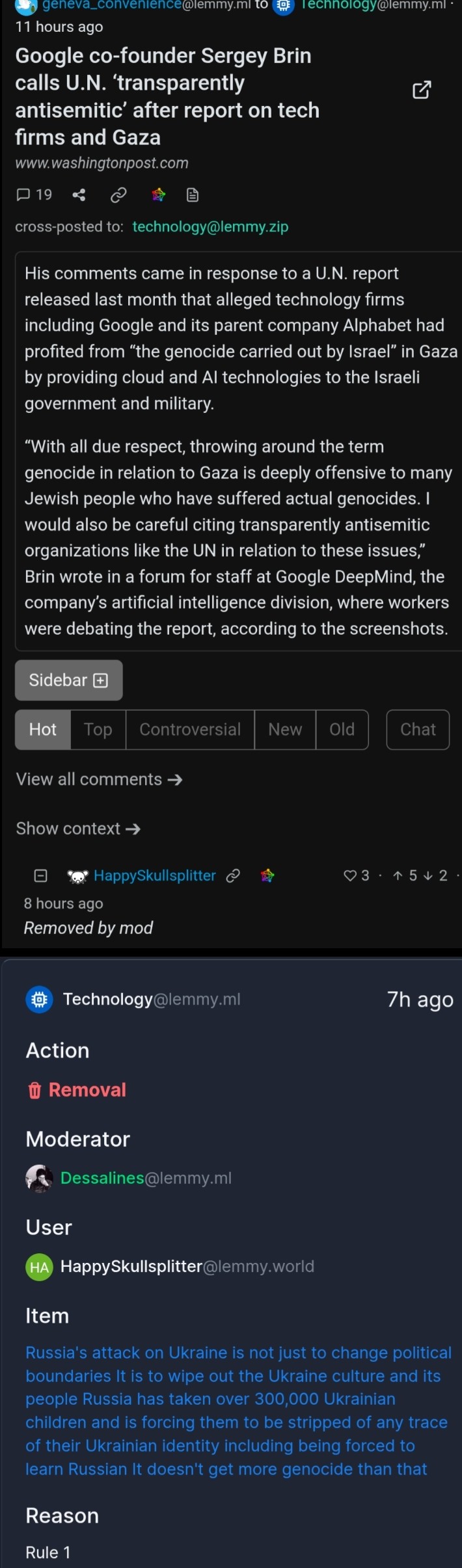This screenshot has width=462, height=1568.
Task: Sort comments by Hot
Action: tap(43, 730)
